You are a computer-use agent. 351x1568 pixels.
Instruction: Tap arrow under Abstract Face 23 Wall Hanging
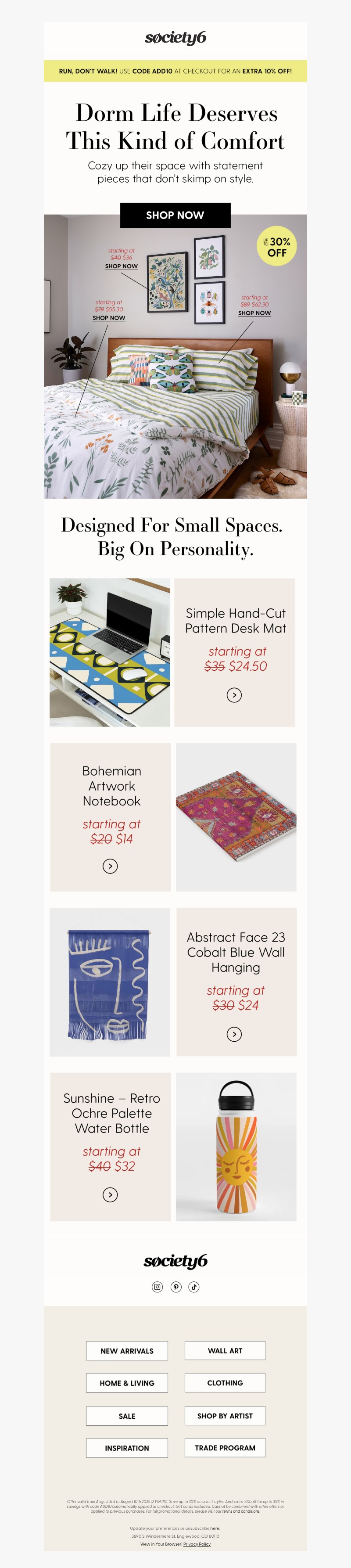tap(234, 1034)
